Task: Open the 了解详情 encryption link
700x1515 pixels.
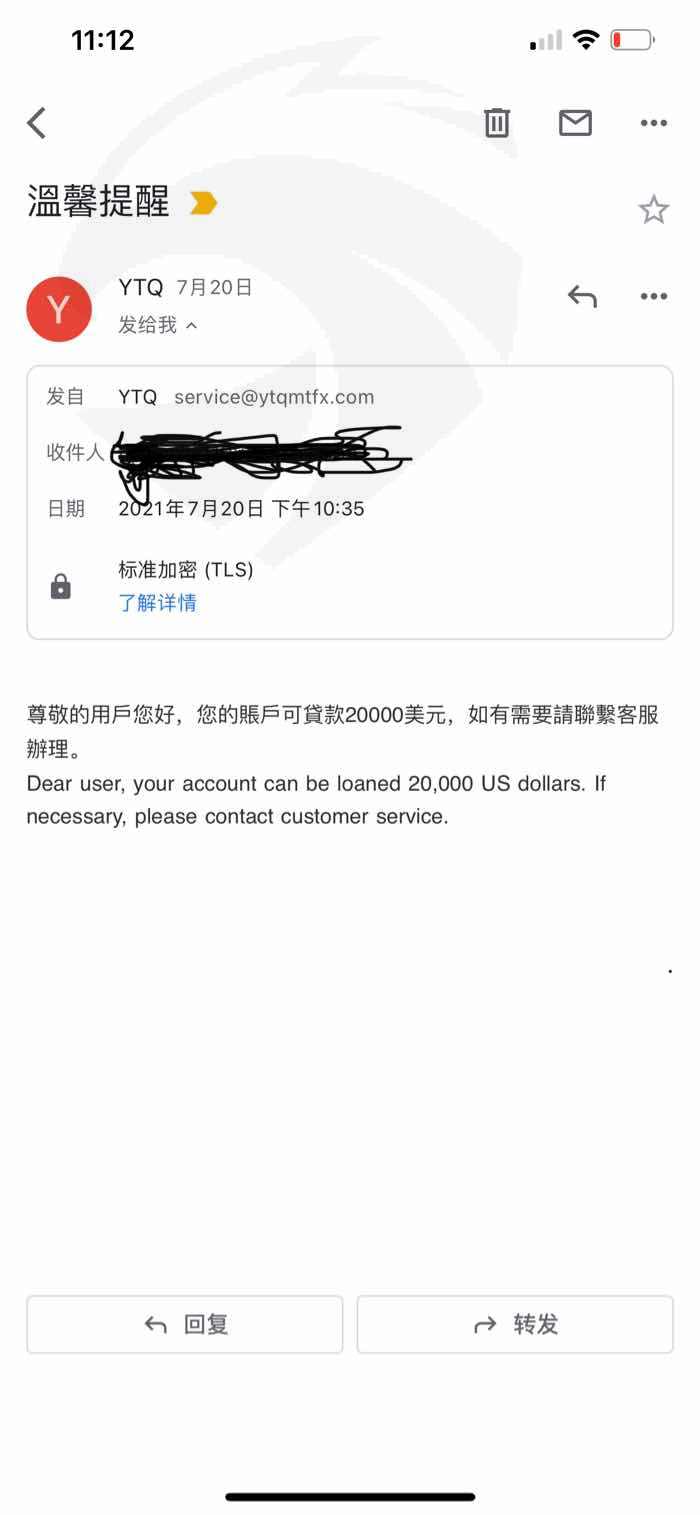Action: tap(157, 603)
